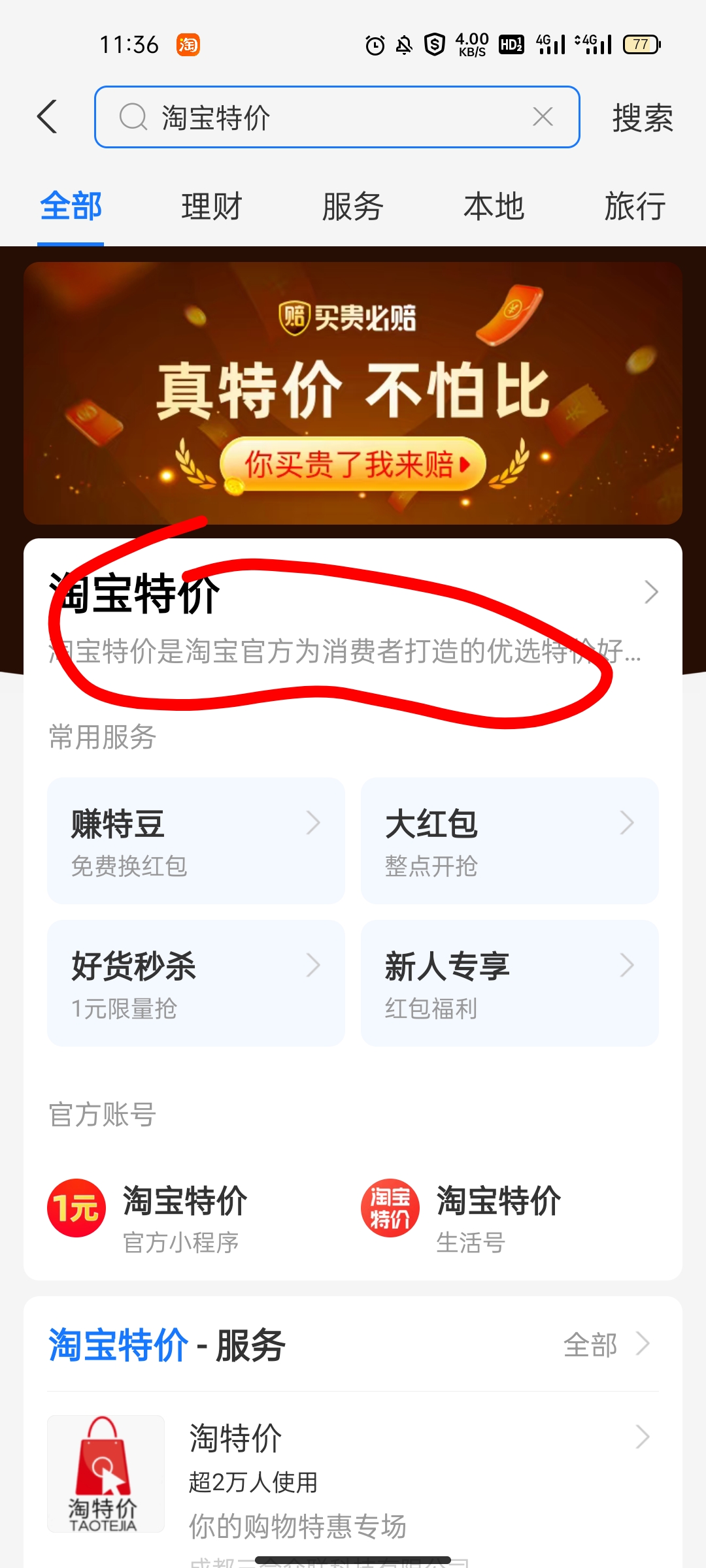The height and width of the screenshot is (1568, 706).
Task: Open the 赚特豆 service card
Action: coord(196,841)
